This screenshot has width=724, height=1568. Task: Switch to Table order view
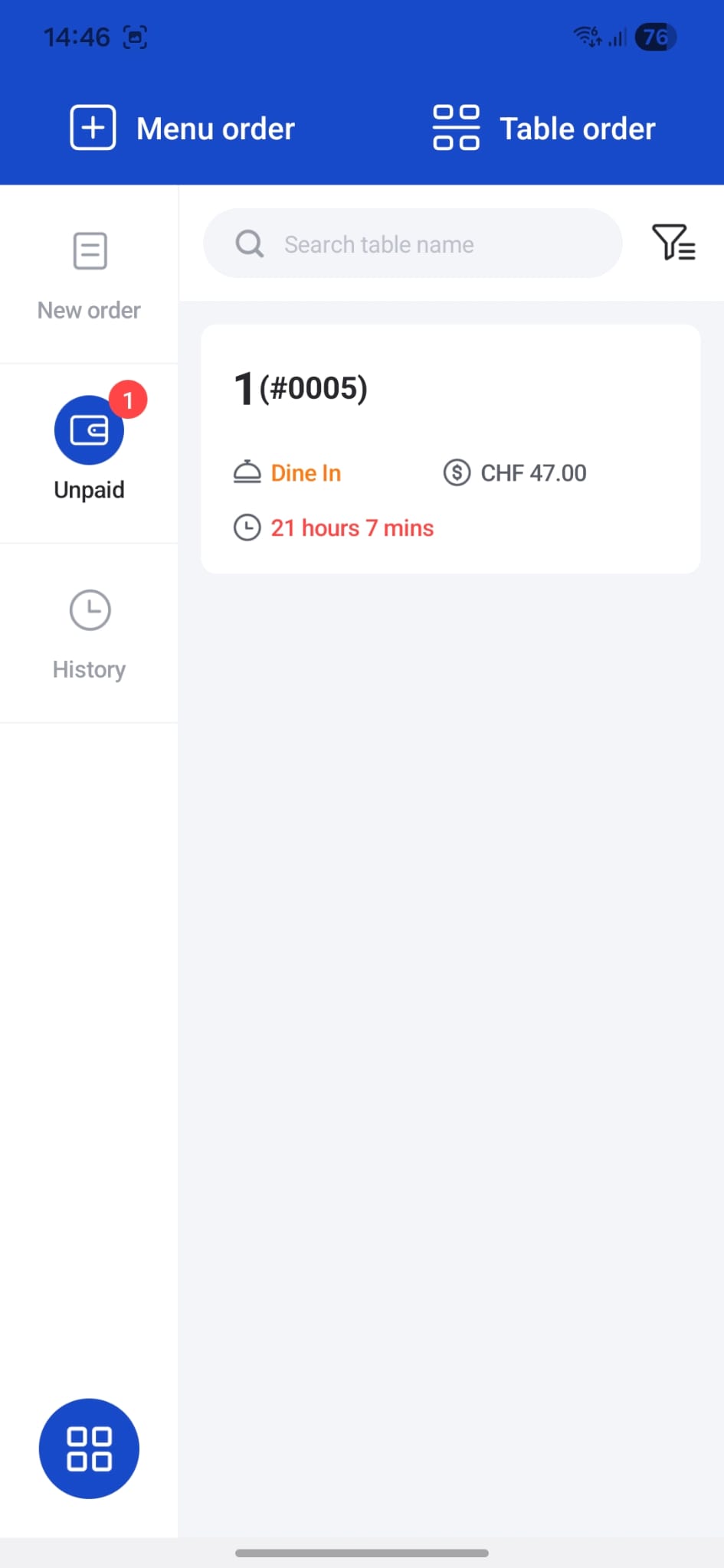577,128
